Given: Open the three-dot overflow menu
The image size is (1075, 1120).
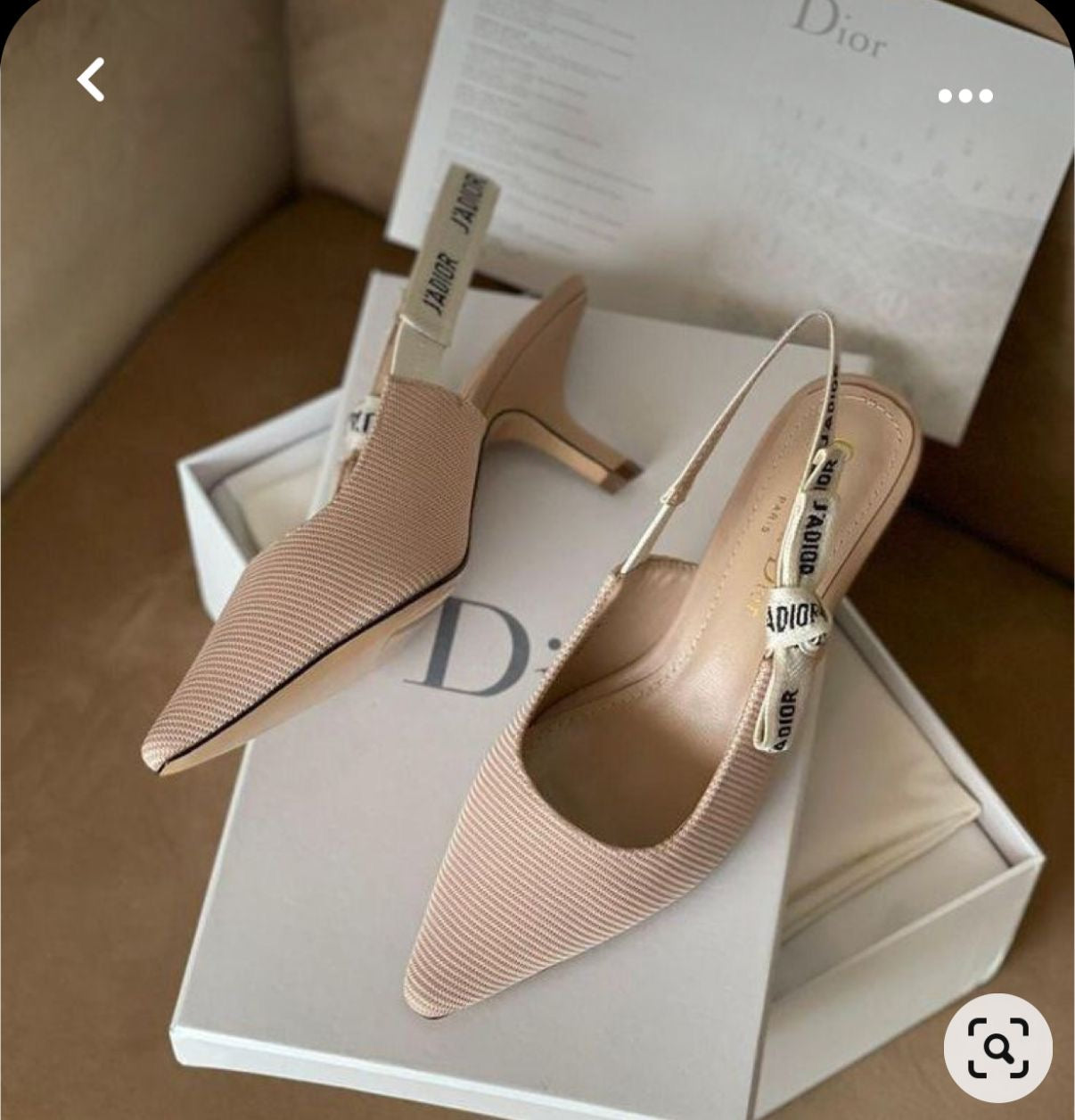Looking at the screenshot, I should pyautogui.click(x=964, y=95).
